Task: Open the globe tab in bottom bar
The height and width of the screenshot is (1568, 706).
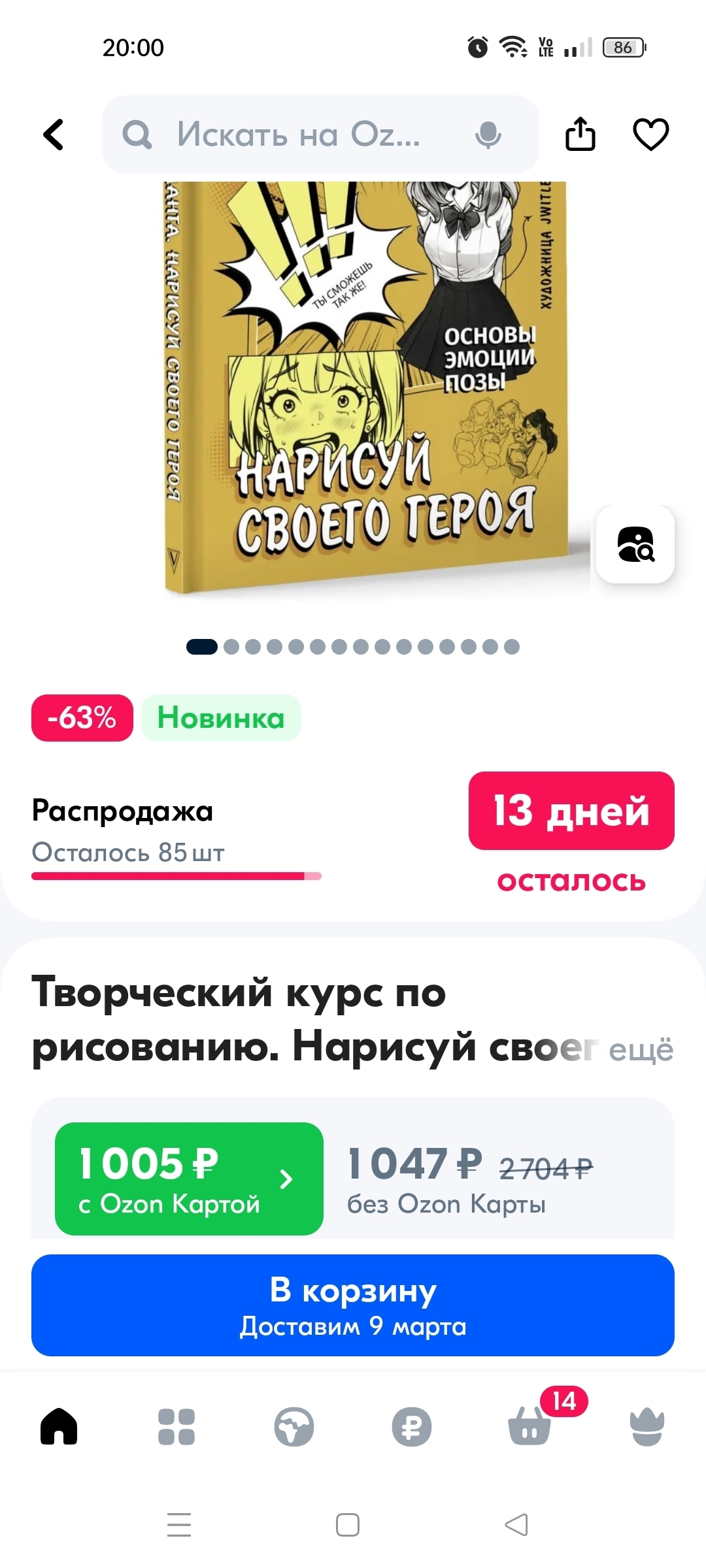Action: [x=294, y=1426]
